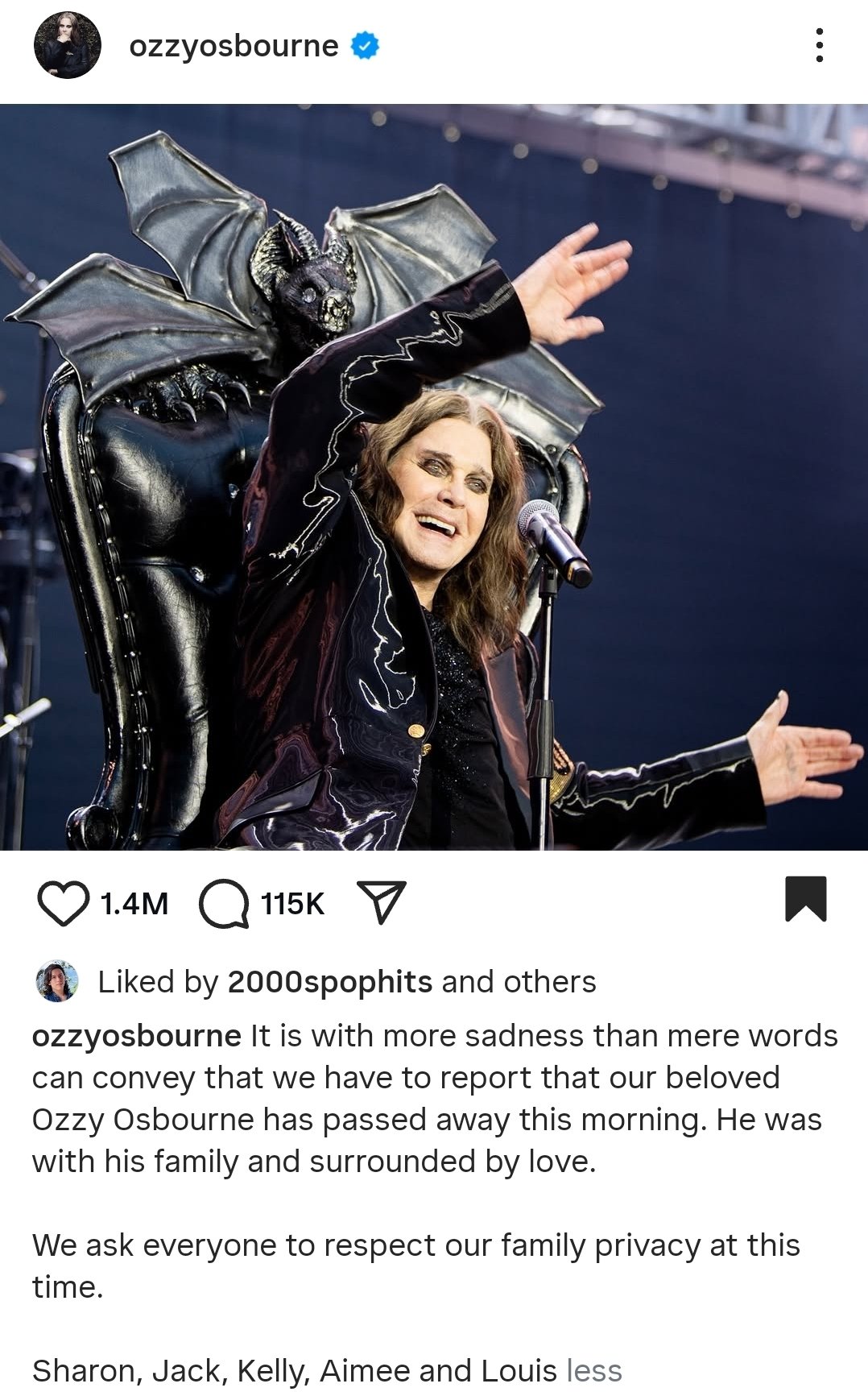
Task: Share the post with the paper plane icon
Action: tap(381, 902)
